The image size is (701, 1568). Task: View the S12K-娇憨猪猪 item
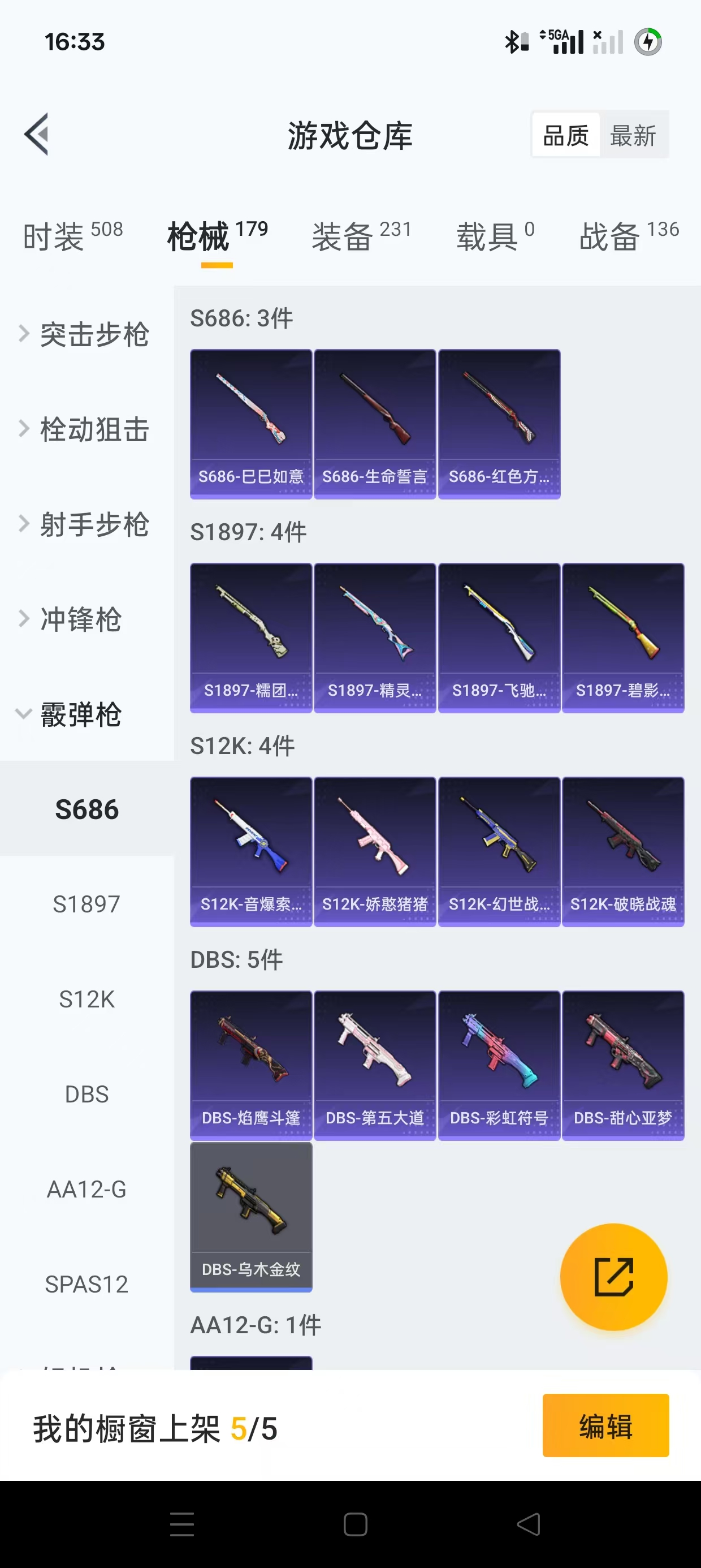click(x=375, y=851)
